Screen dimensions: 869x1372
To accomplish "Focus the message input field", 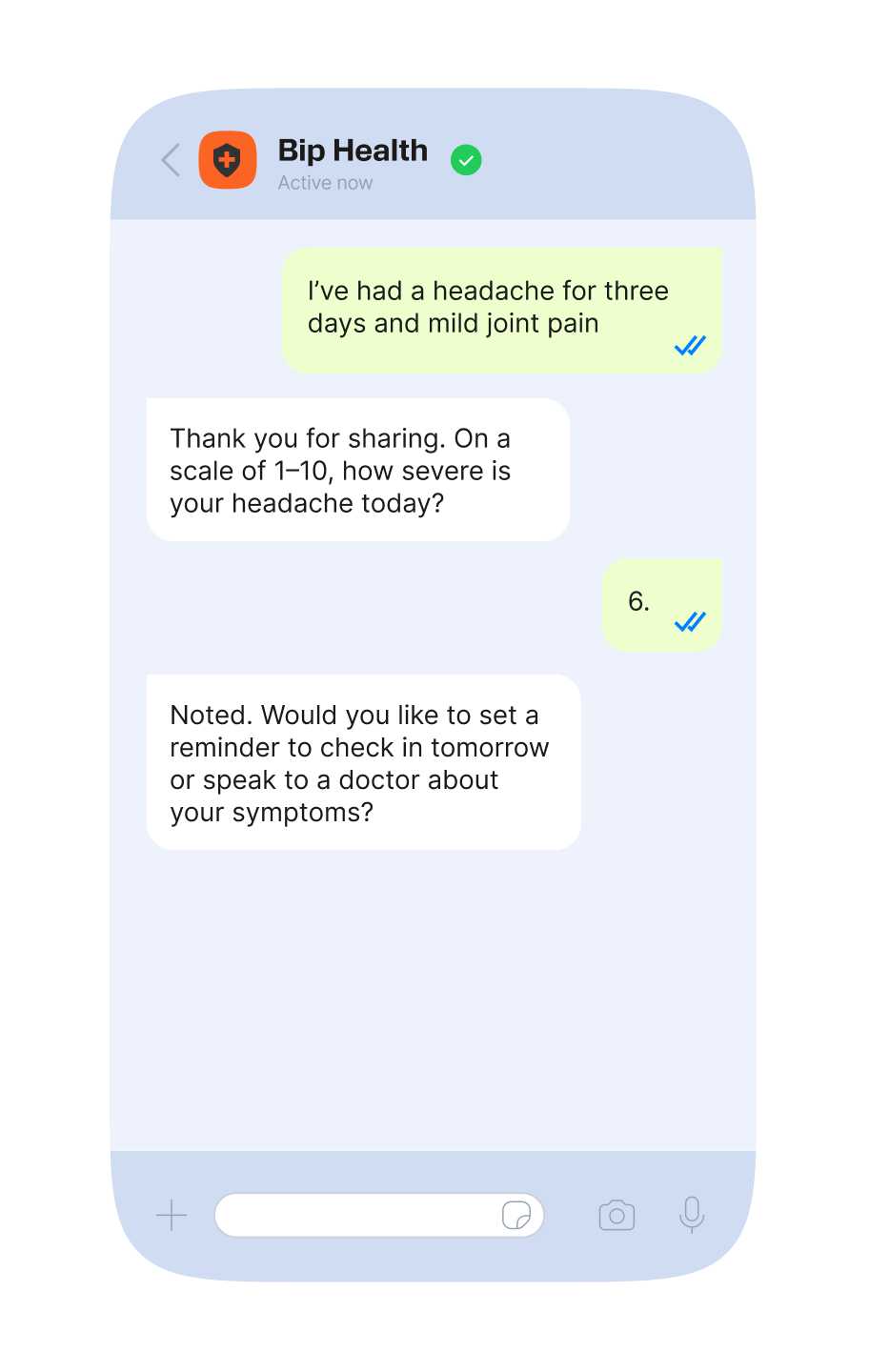I will tap(357, 1216).
